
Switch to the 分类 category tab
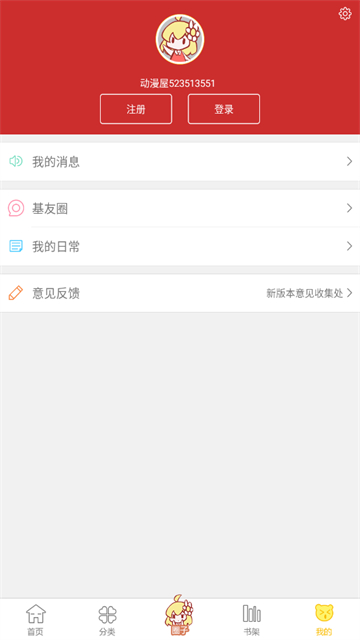pyautogui.click(x=108, y=620)
